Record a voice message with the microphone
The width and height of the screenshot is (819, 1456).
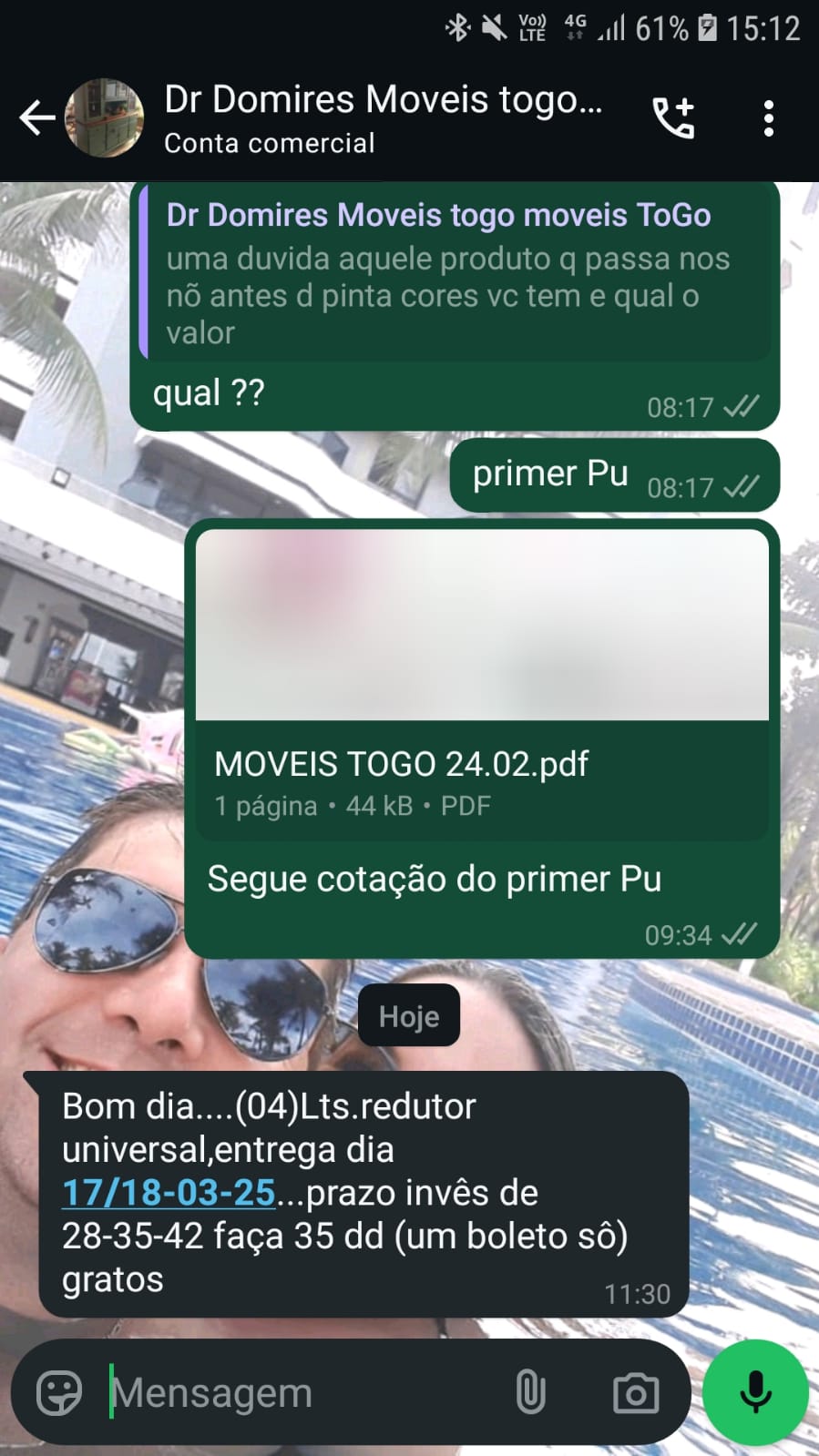755,1393
